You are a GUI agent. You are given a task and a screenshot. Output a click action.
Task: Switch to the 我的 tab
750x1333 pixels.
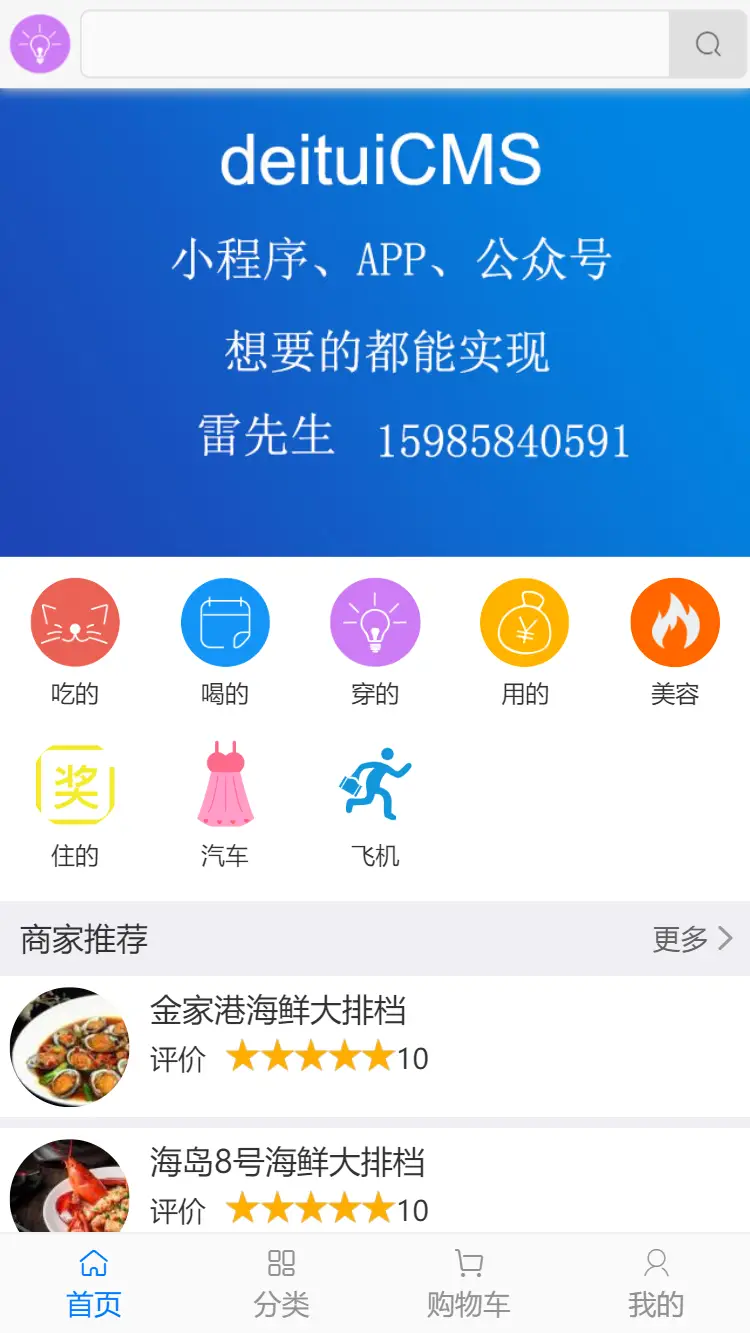(656, 1283)
